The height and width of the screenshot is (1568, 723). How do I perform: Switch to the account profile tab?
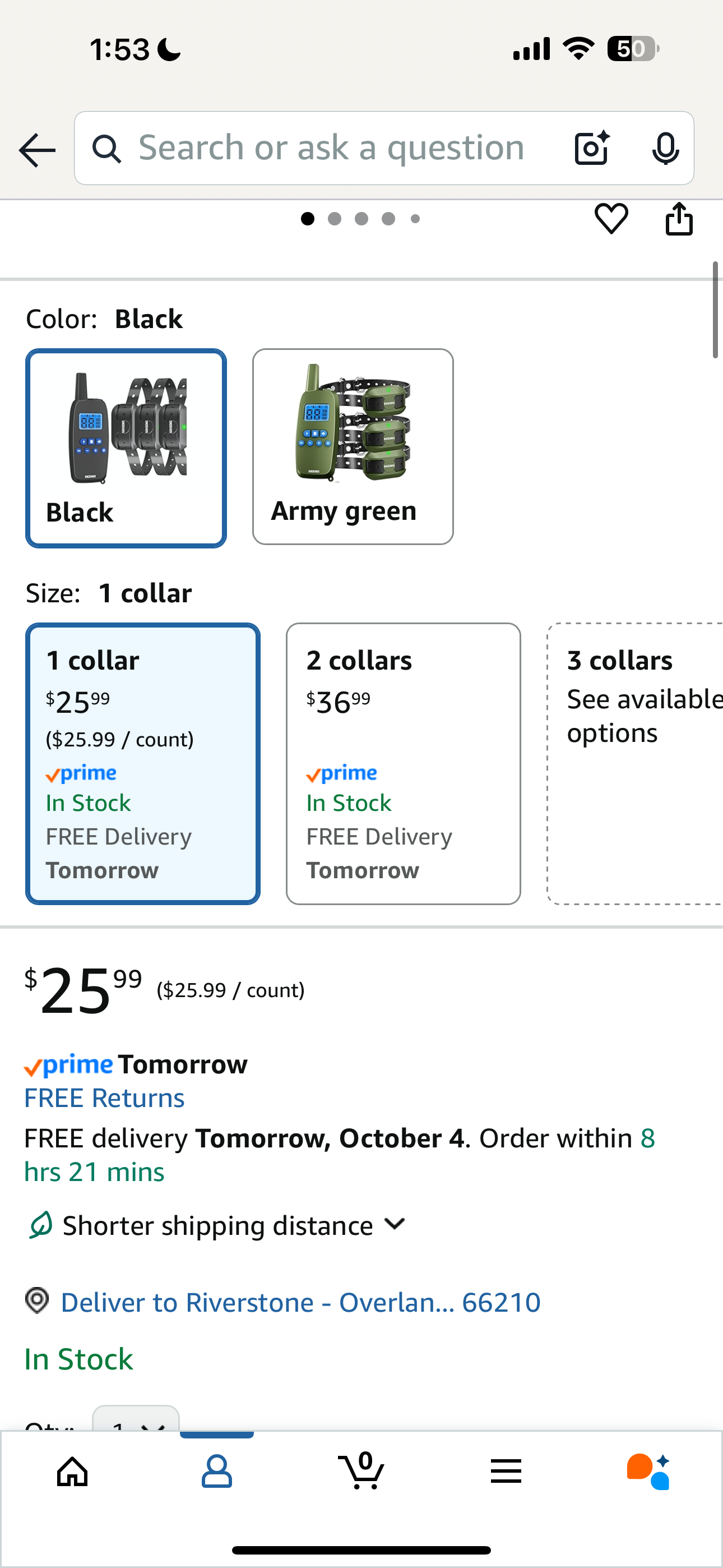tap(217, 1472)
